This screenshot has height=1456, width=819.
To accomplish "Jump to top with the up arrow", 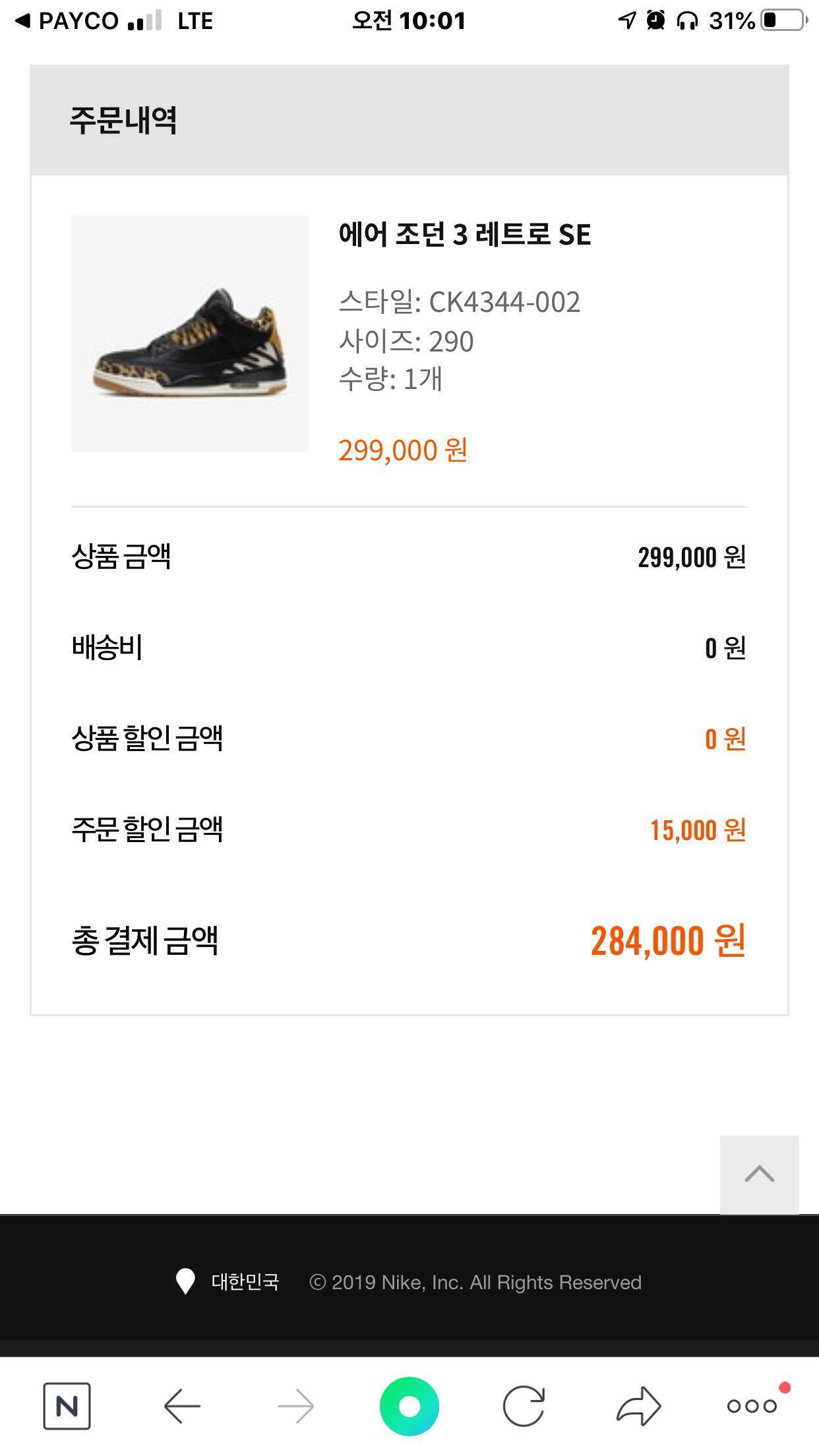I will [x=759, y=1174].
